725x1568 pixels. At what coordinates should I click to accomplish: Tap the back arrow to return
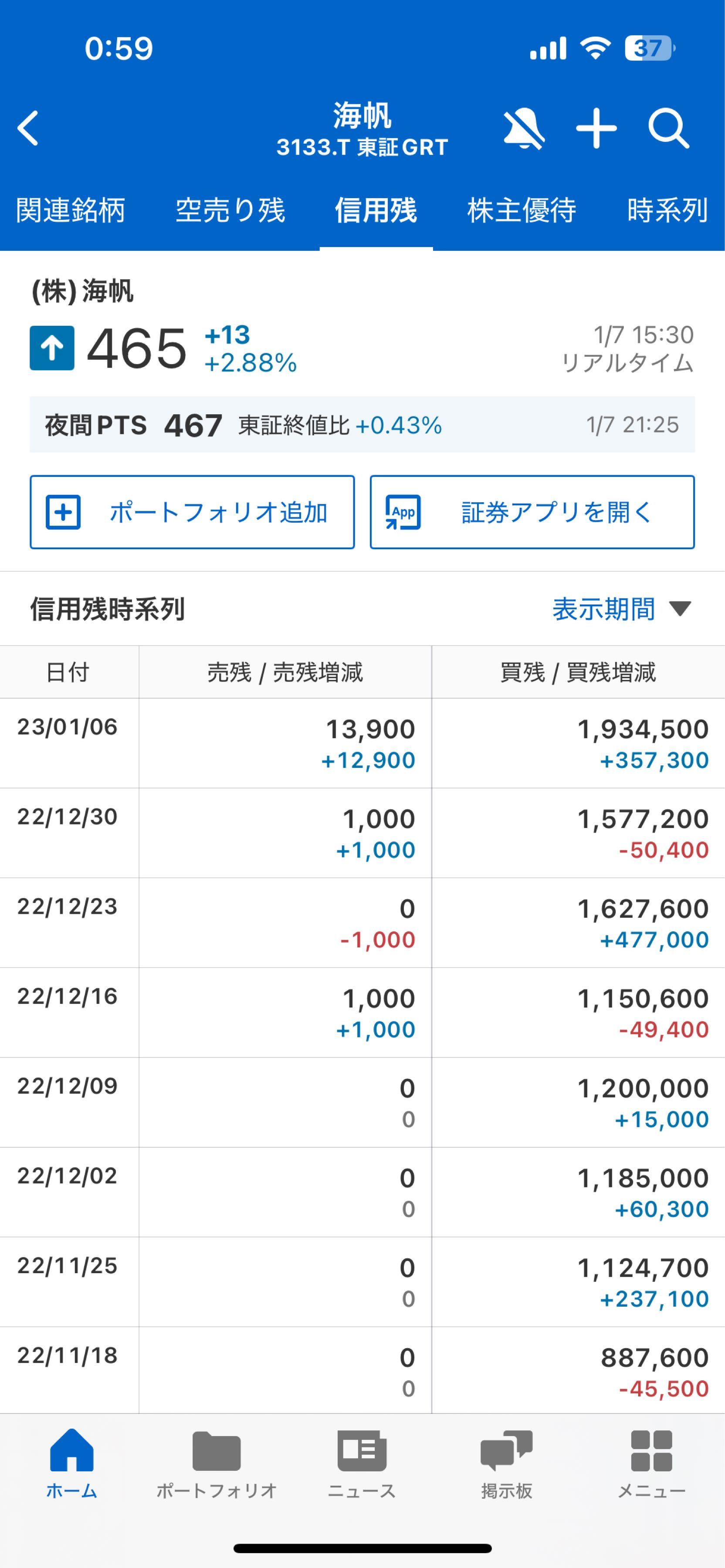tap(27, 128)
